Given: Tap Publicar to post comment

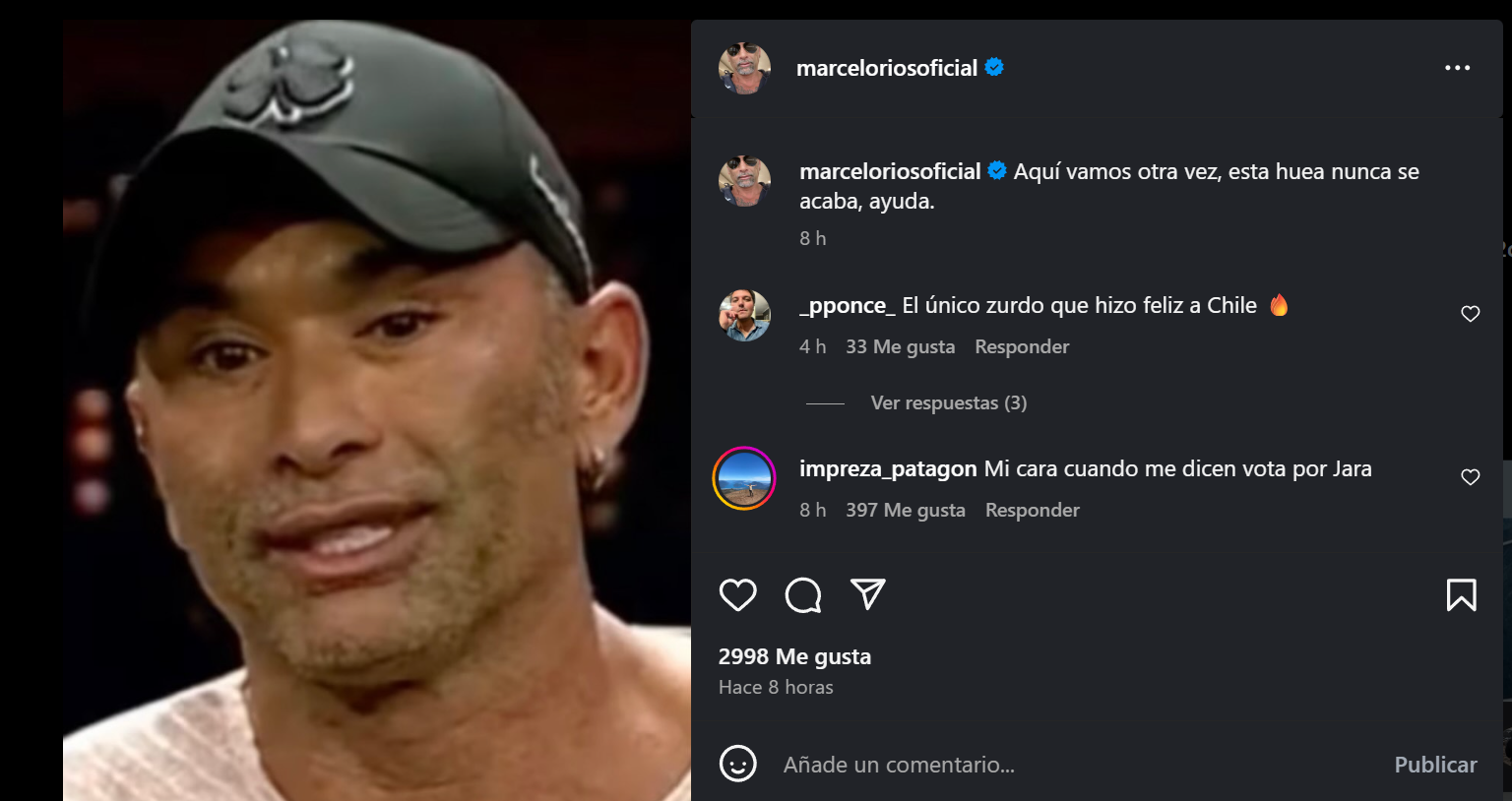Looking at the screenshot, I should (1434, 765).
